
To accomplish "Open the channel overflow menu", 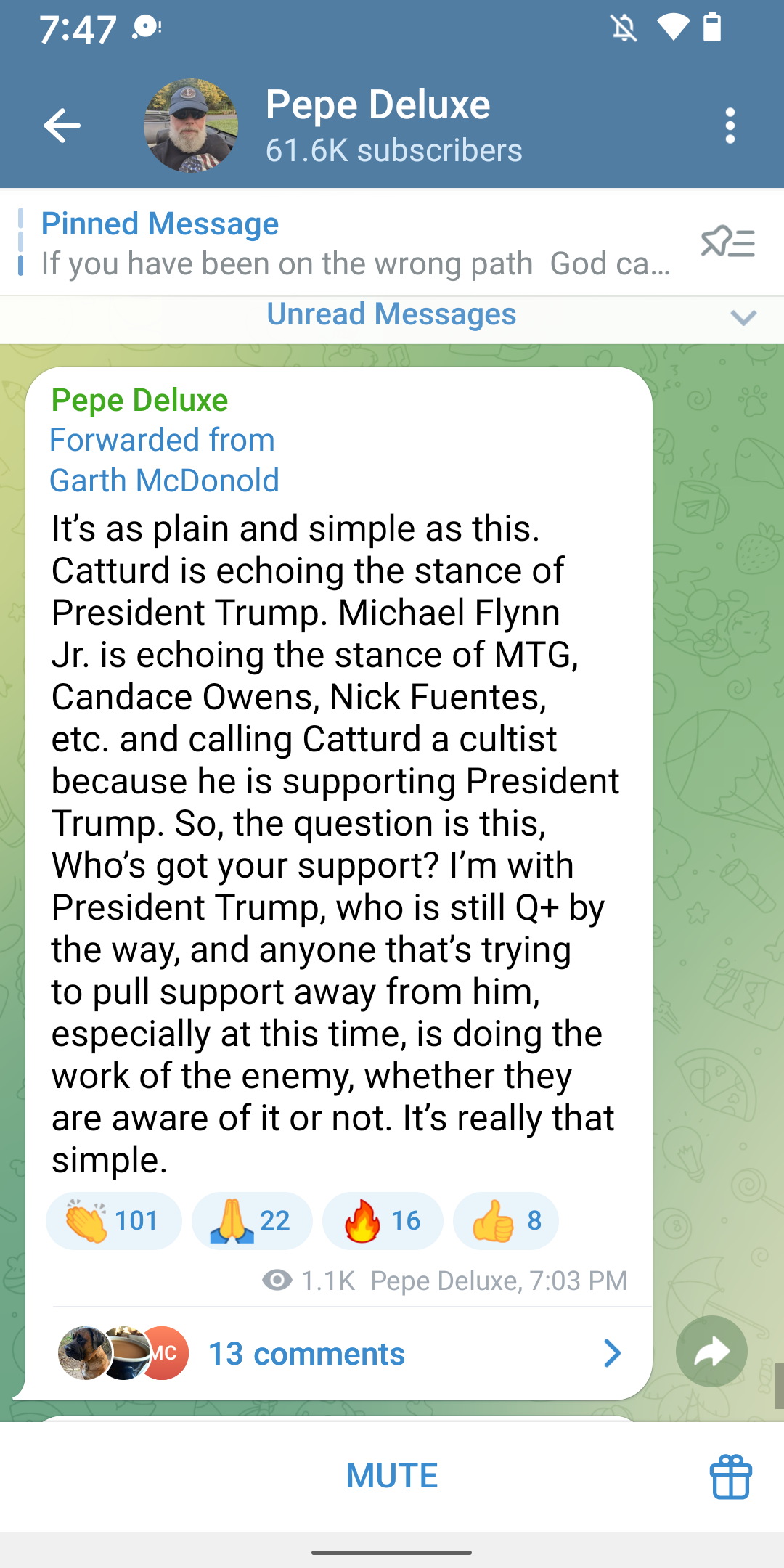I will 730,126.
